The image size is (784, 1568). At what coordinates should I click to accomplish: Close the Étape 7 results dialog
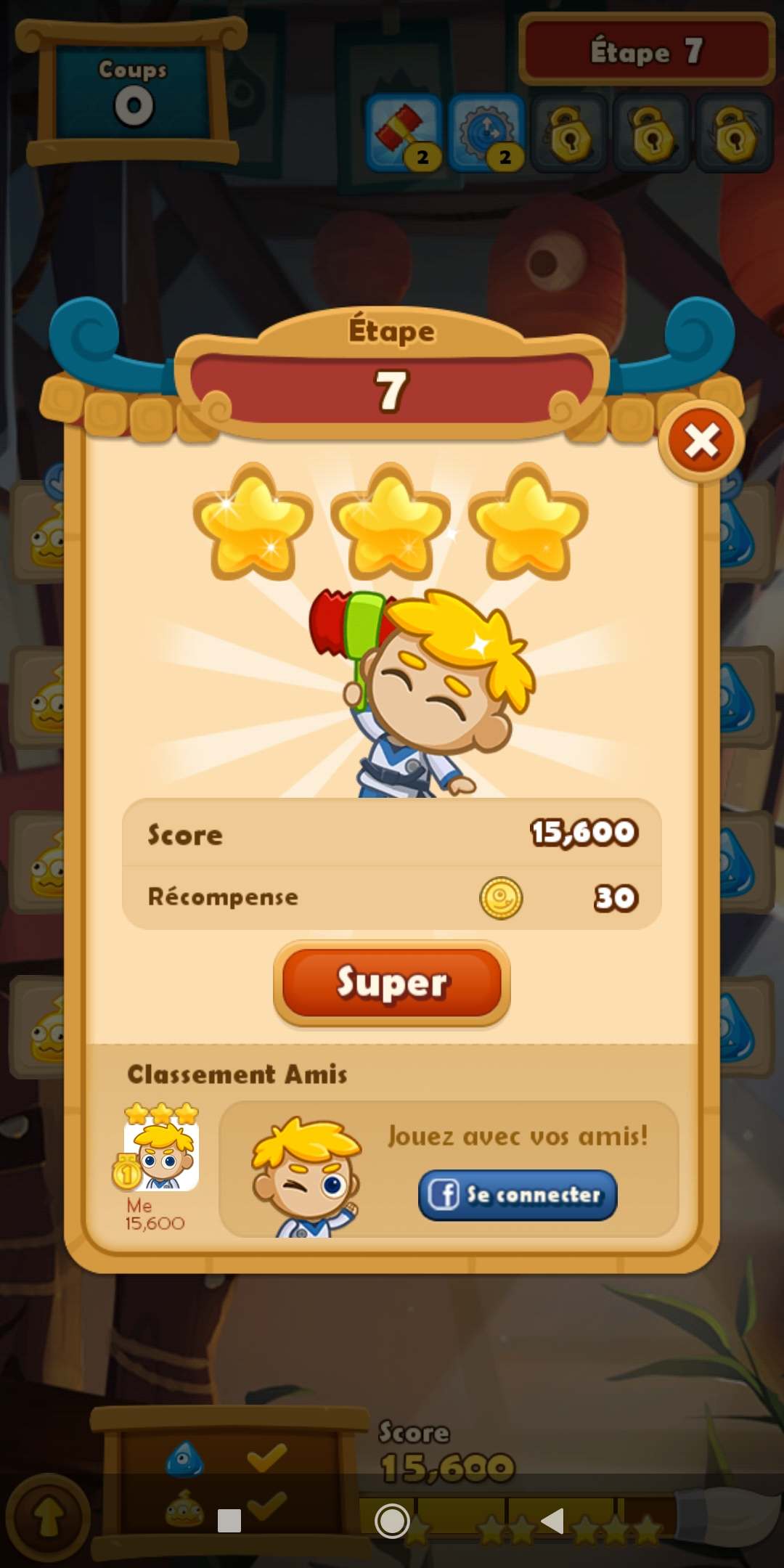pyautogui.click(x=701, y=441)
